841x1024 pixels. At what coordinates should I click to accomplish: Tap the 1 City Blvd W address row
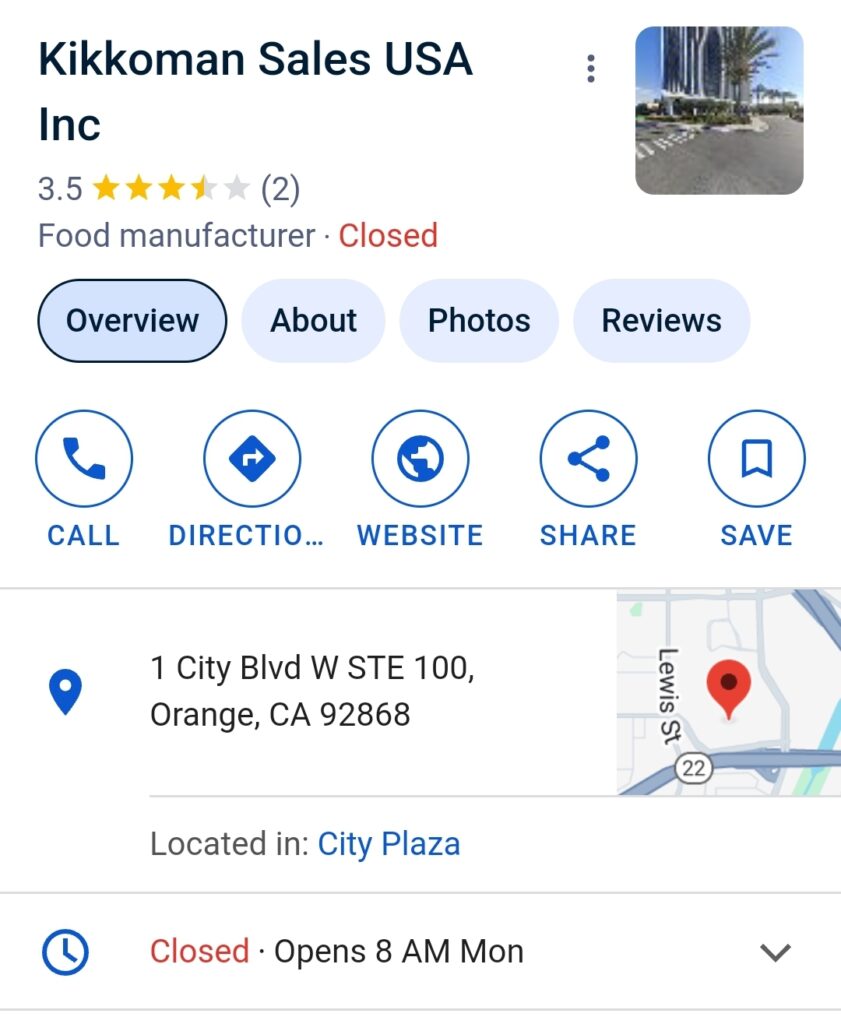312,691
